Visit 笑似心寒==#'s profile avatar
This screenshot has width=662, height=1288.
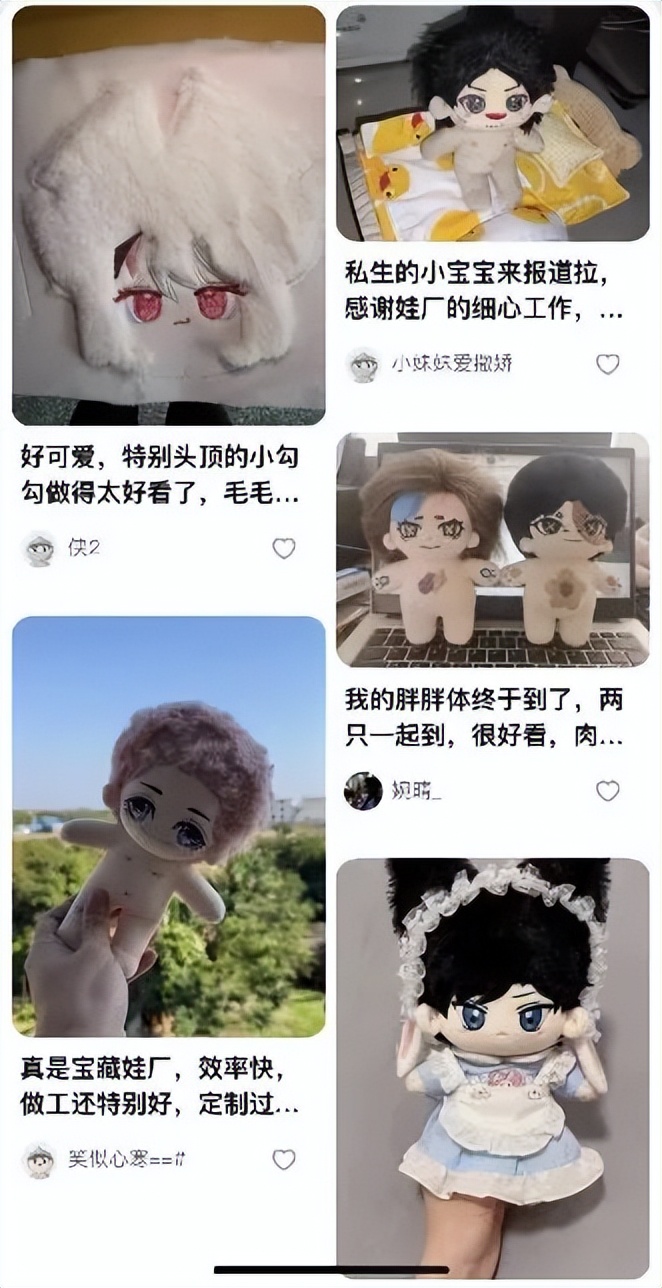pyautogui.click(x=39, y=1159)
